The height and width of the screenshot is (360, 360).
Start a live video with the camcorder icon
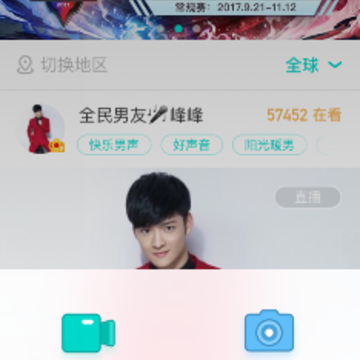(88, 333)
